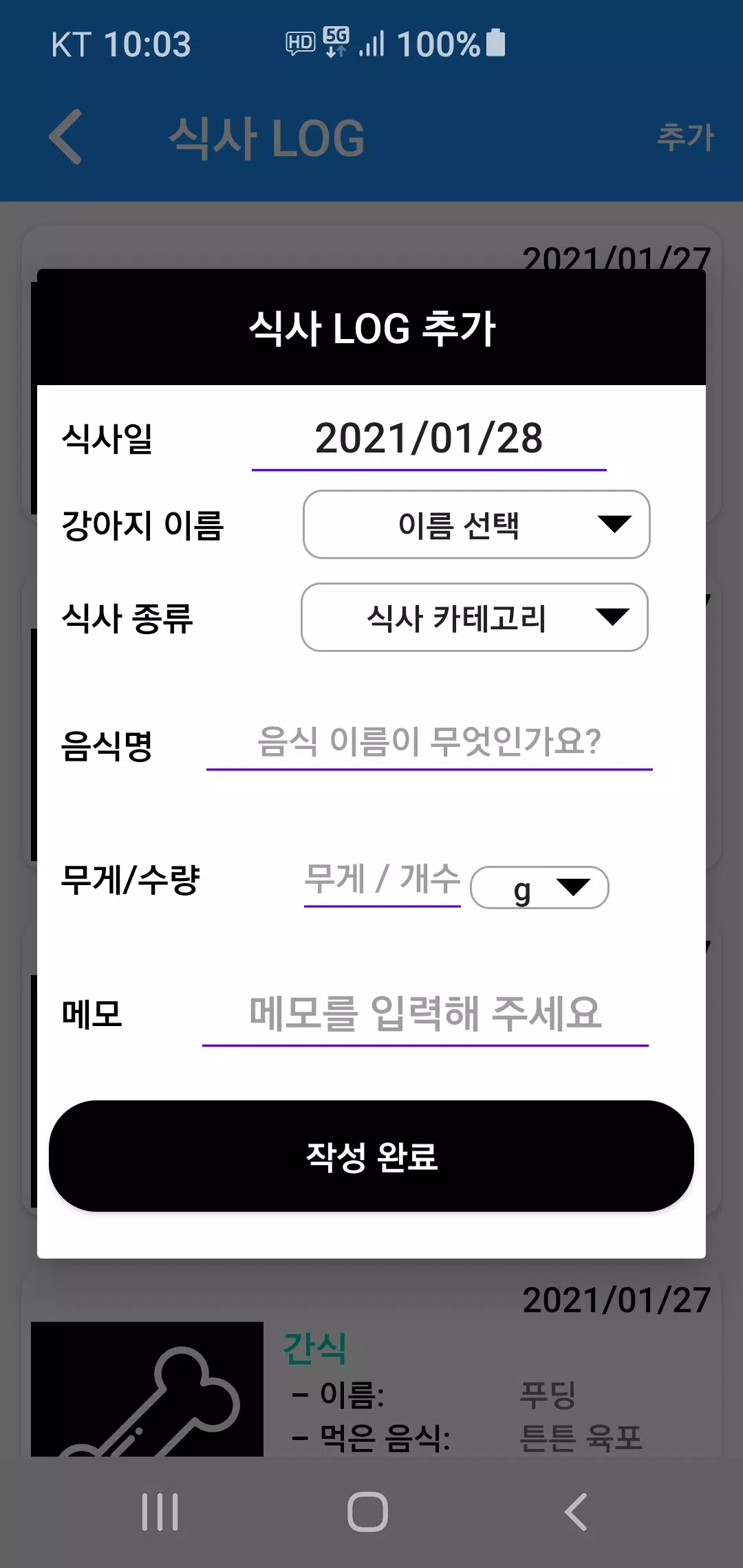
Task: Focus the 메모 memo input field
Action: [425, 1015]
